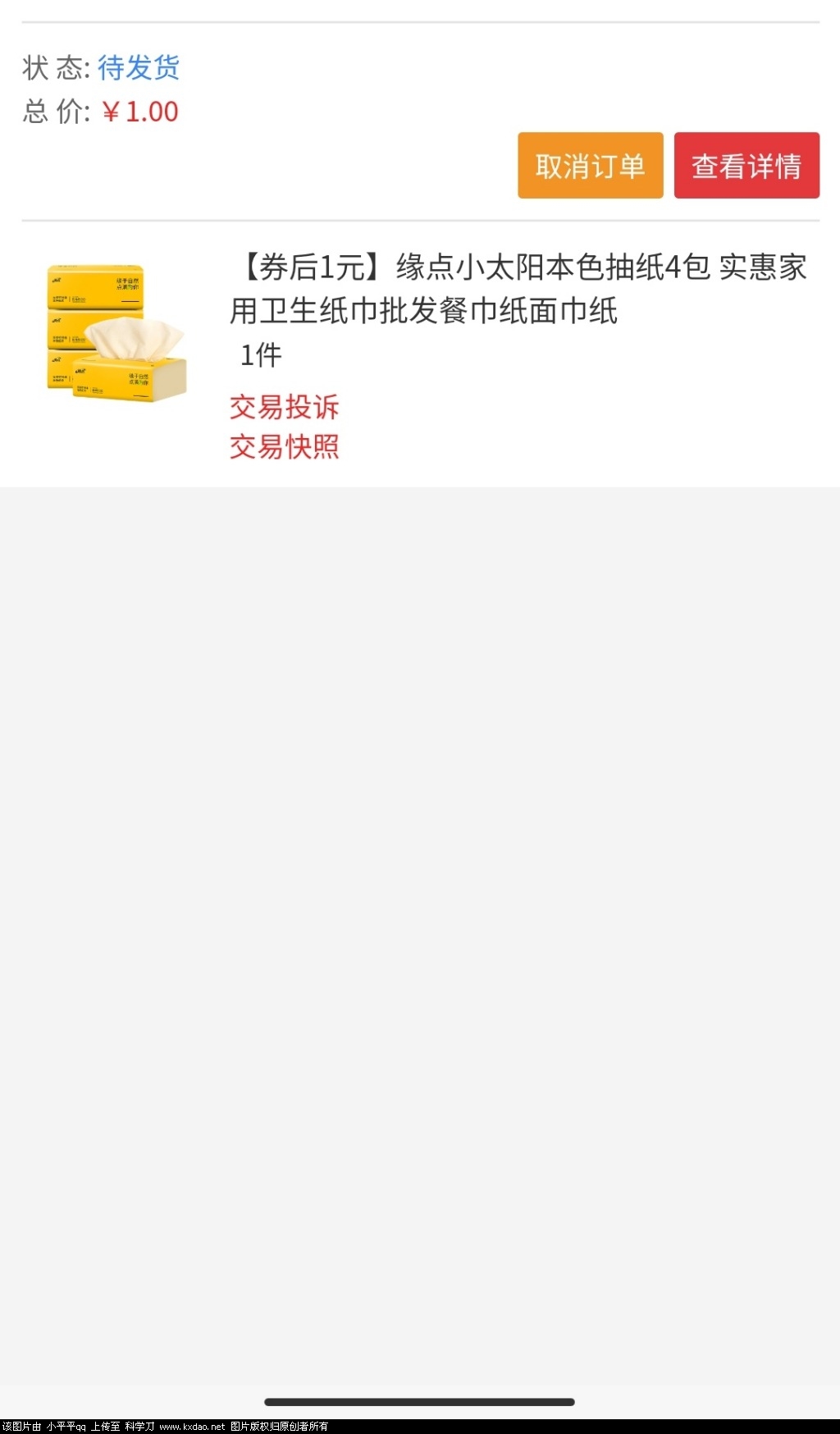Open the 交易投诉 complaint link
The image size is (840, 1434).
tap(284, 407)
